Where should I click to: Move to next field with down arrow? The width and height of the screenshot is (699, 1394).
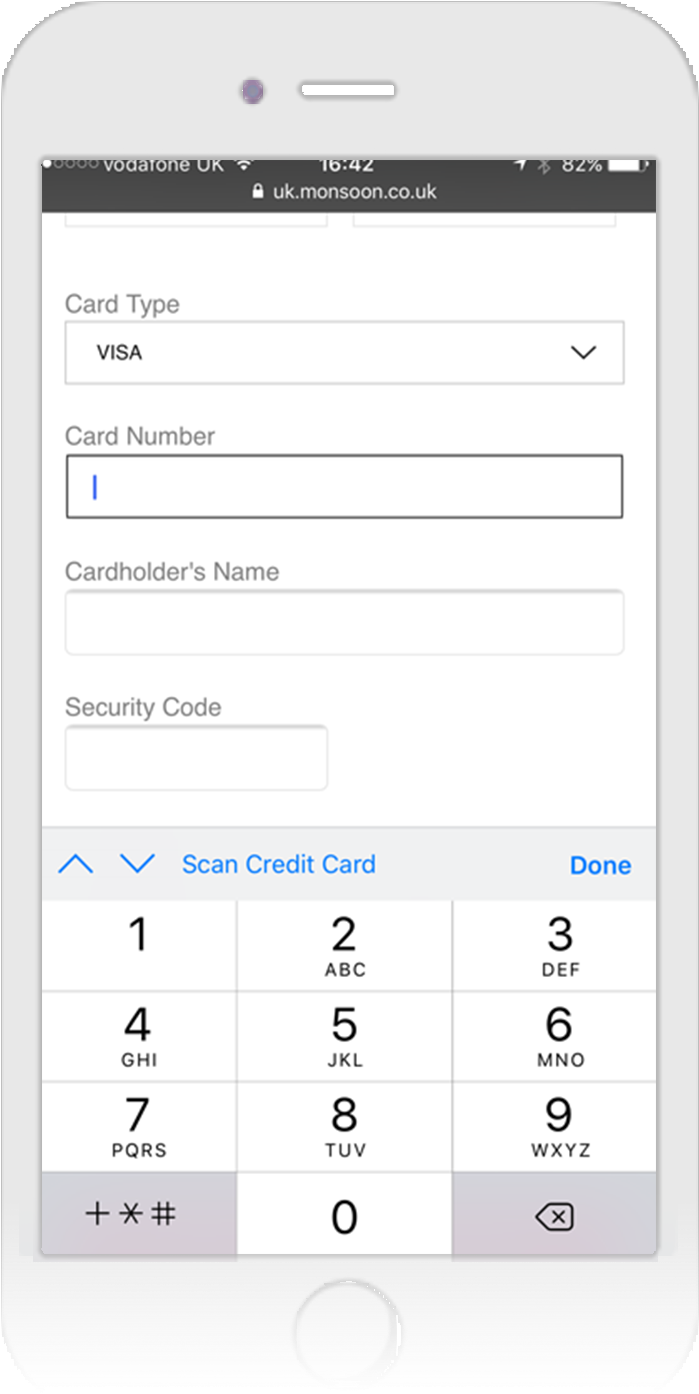click(137, 864)
